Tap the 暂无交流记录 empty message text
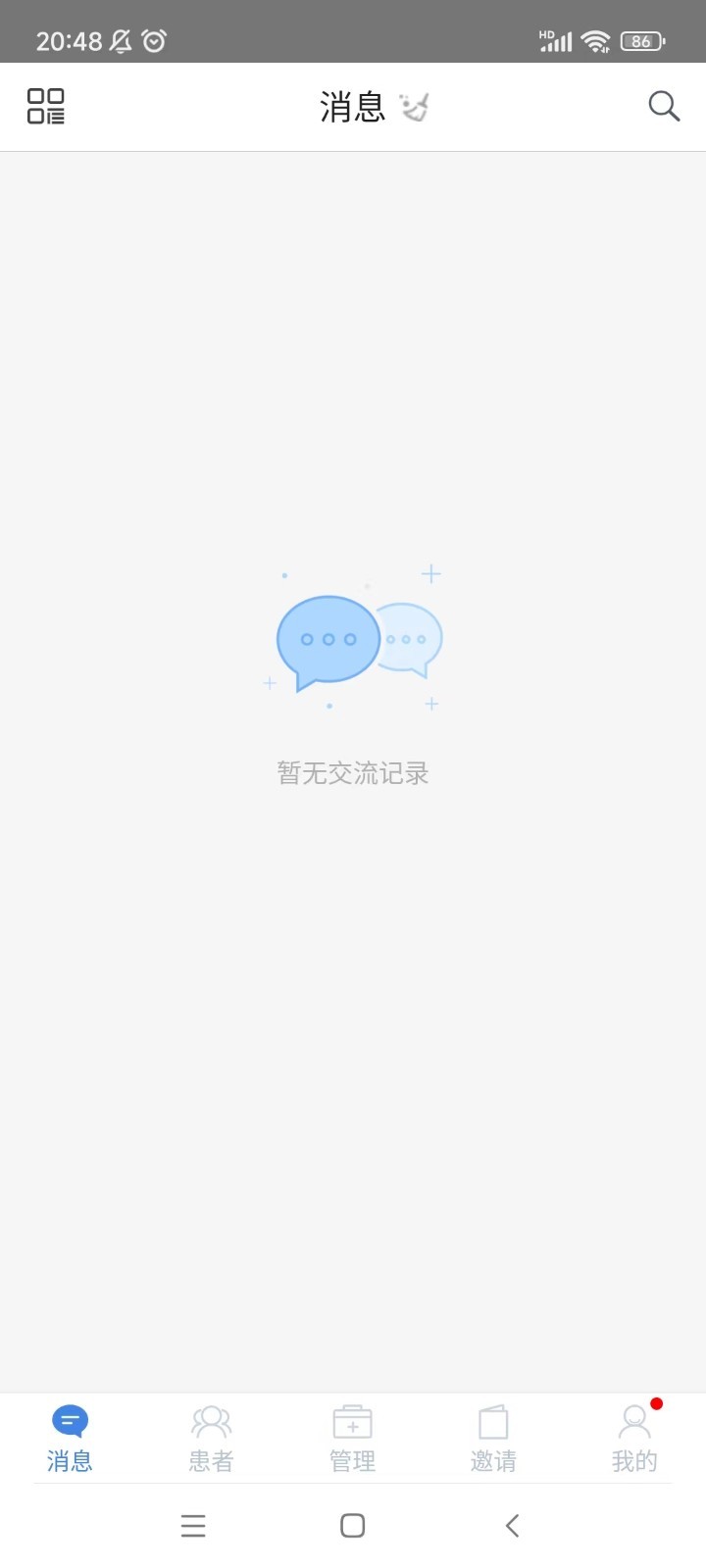The image size is (706, 1568). point(352,773)
